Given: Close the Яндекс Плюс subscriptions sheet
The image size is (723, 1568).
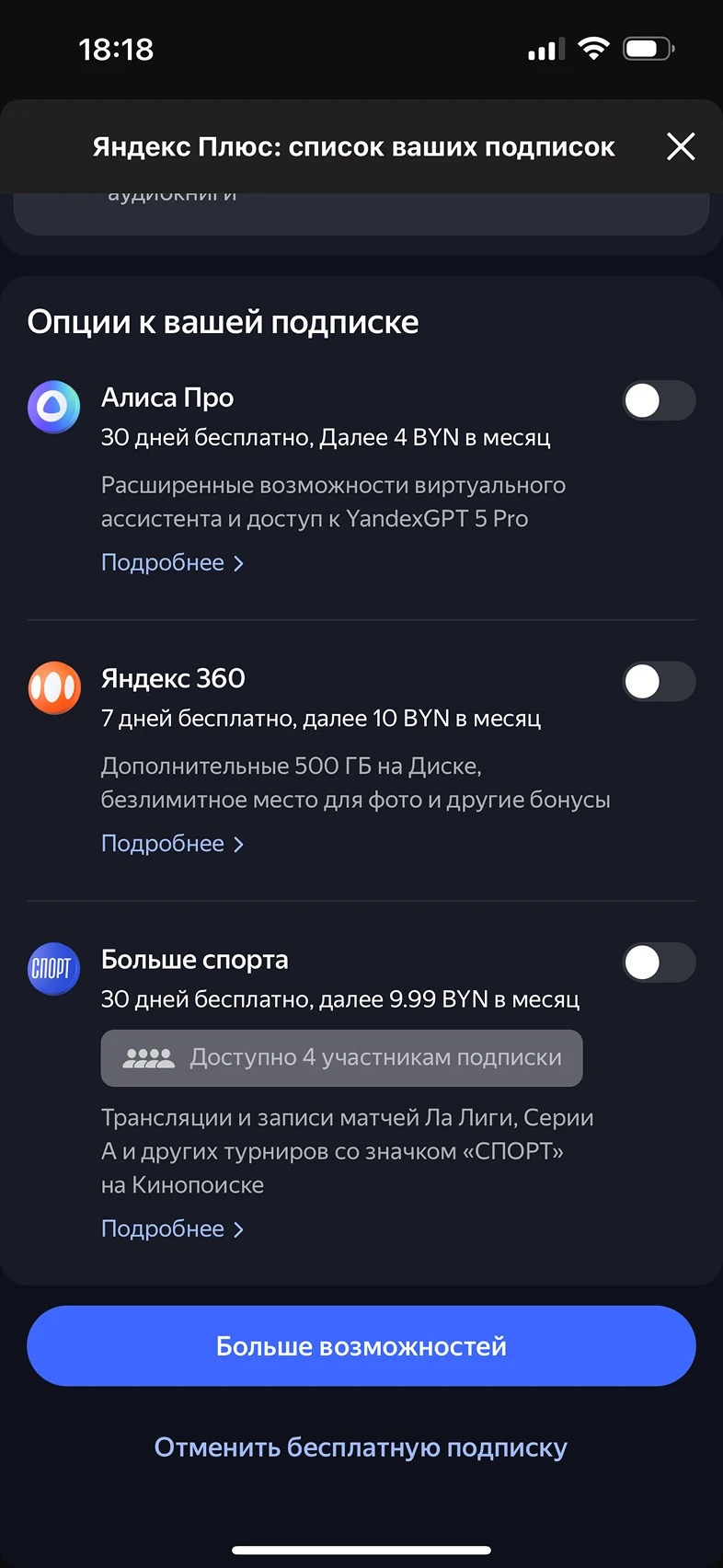Looking at the screenshot, I should (681, 146).
